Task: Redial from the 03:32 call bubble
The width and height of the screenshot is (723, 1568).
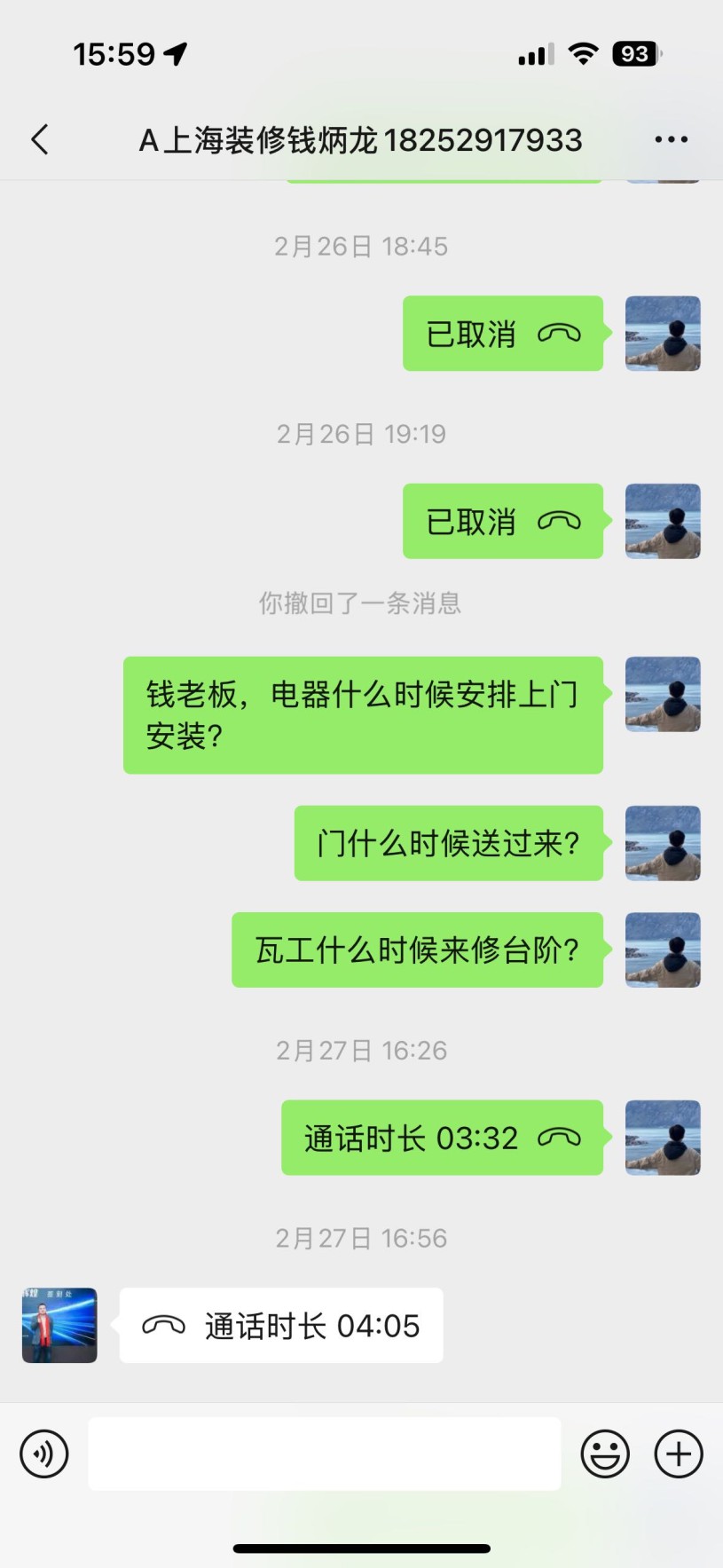Action: 442,1138
